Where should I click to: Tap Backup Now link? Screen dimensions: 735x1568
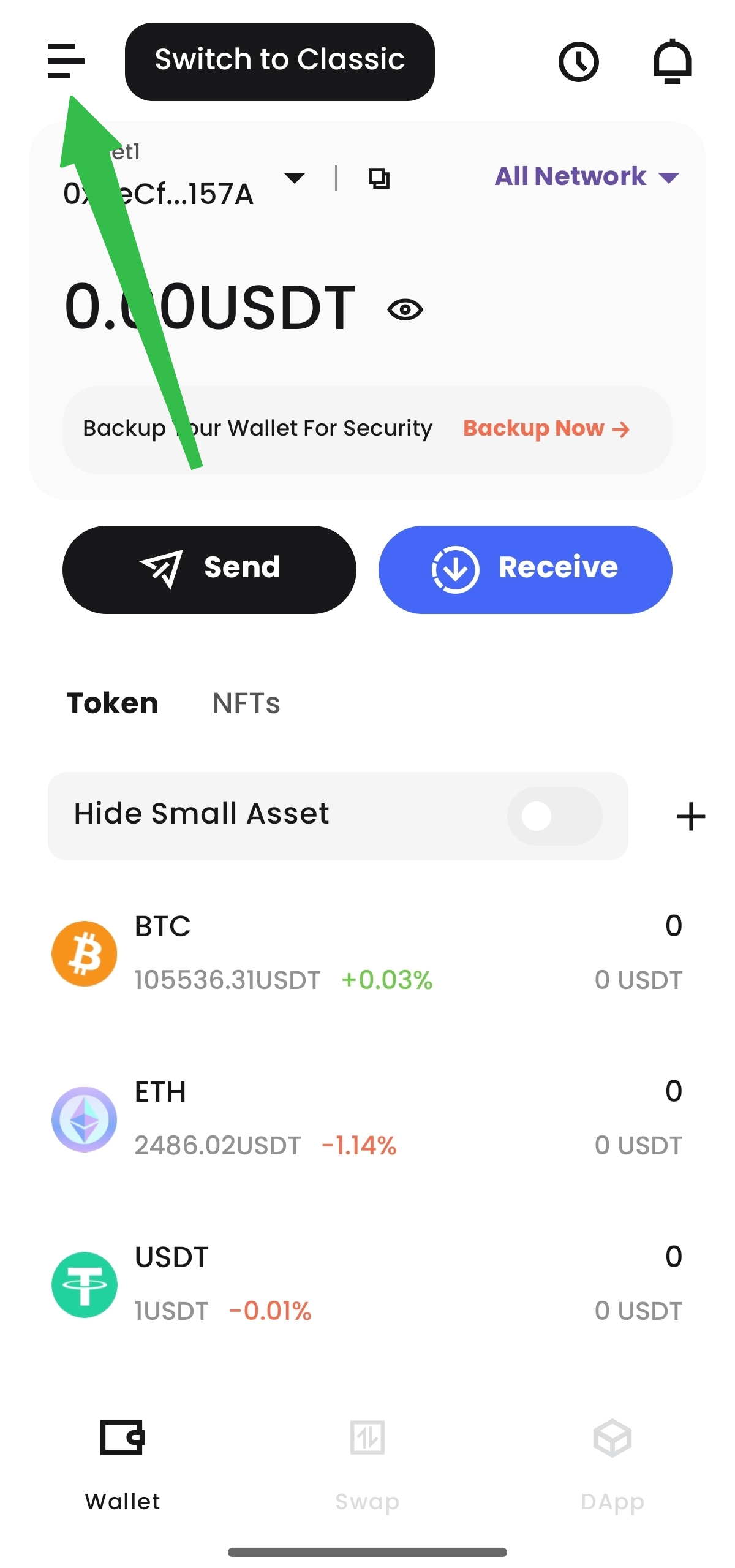pos(546,428)
